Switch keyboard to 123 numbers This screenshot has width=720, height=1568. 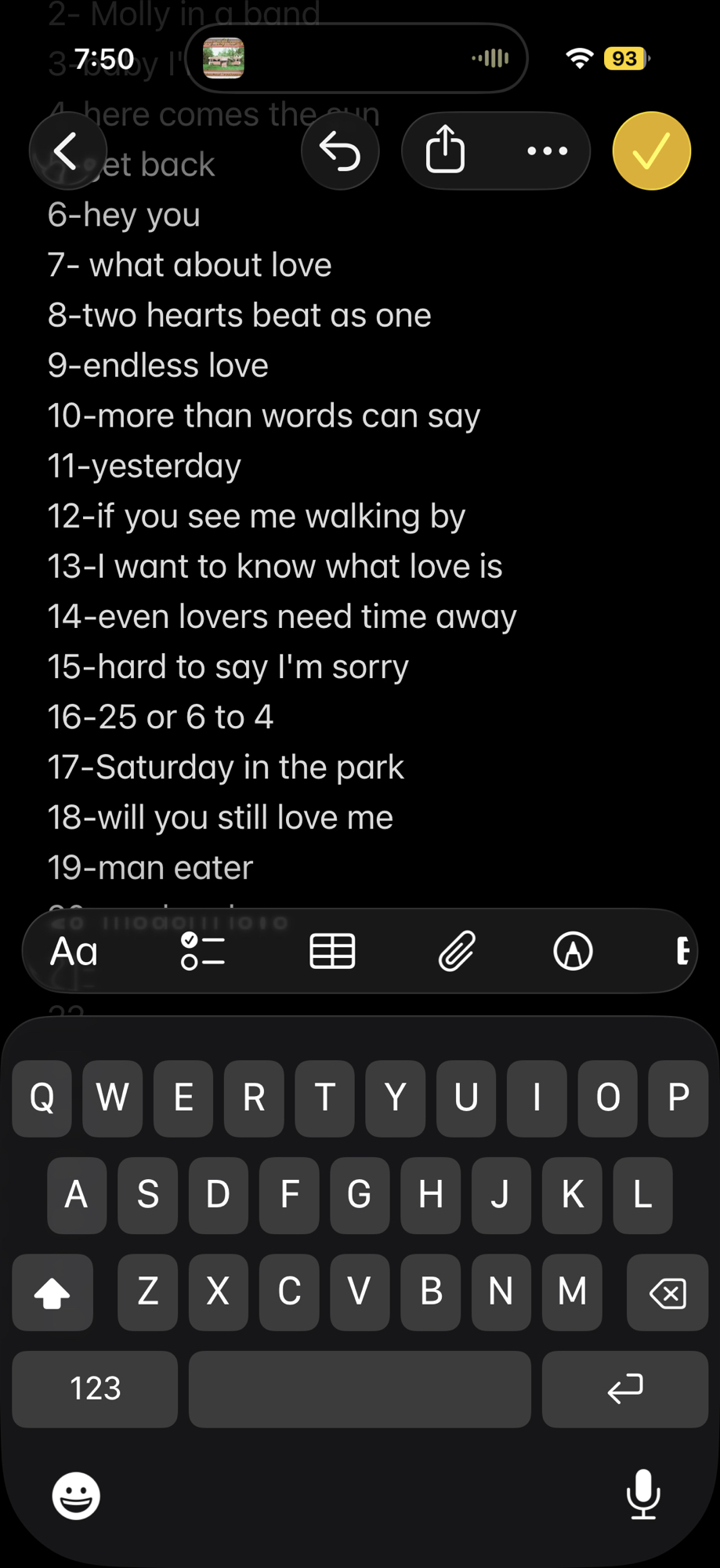point(95,1388)
